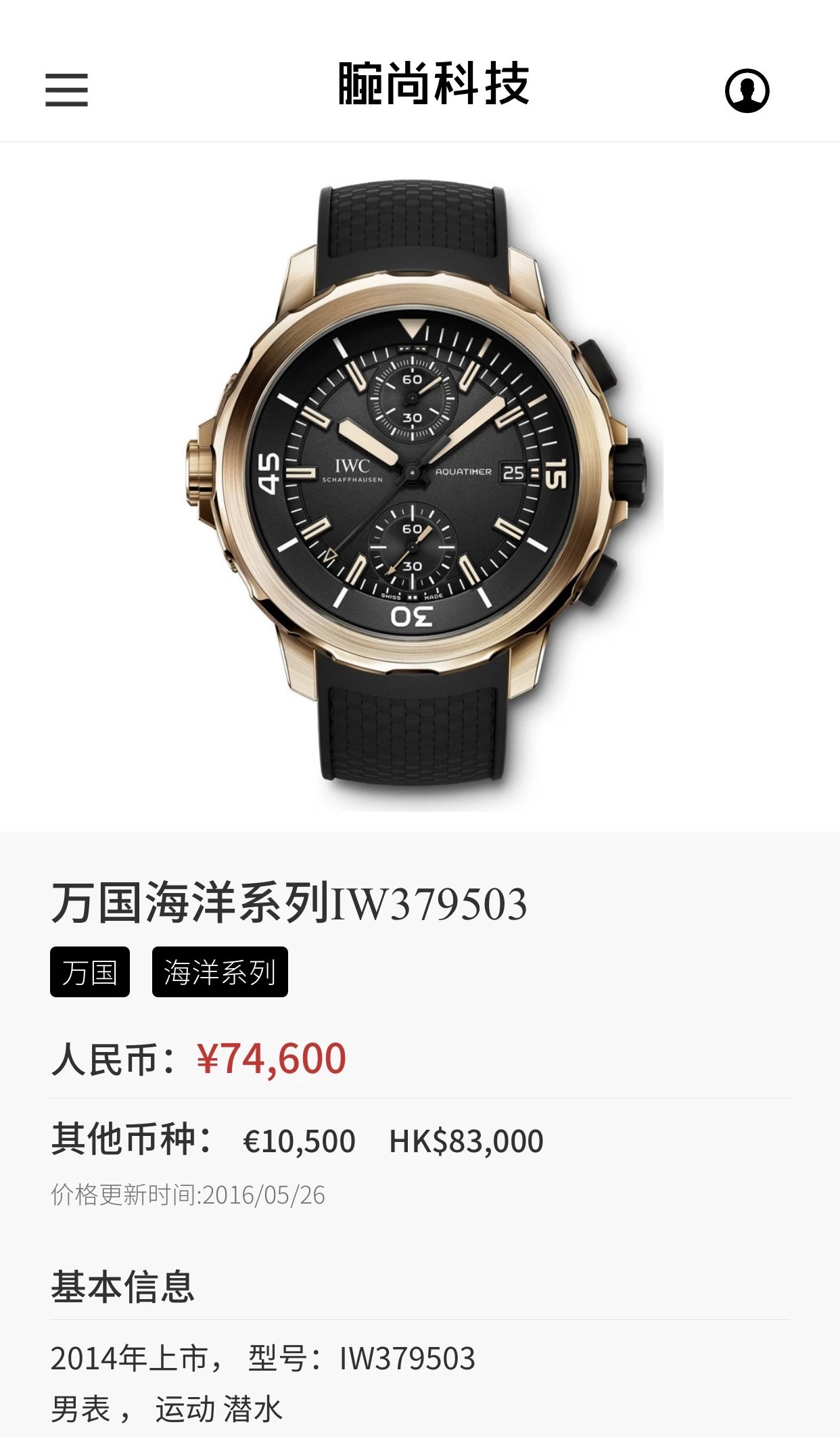View the IW379503 watch image

(419, 480)
